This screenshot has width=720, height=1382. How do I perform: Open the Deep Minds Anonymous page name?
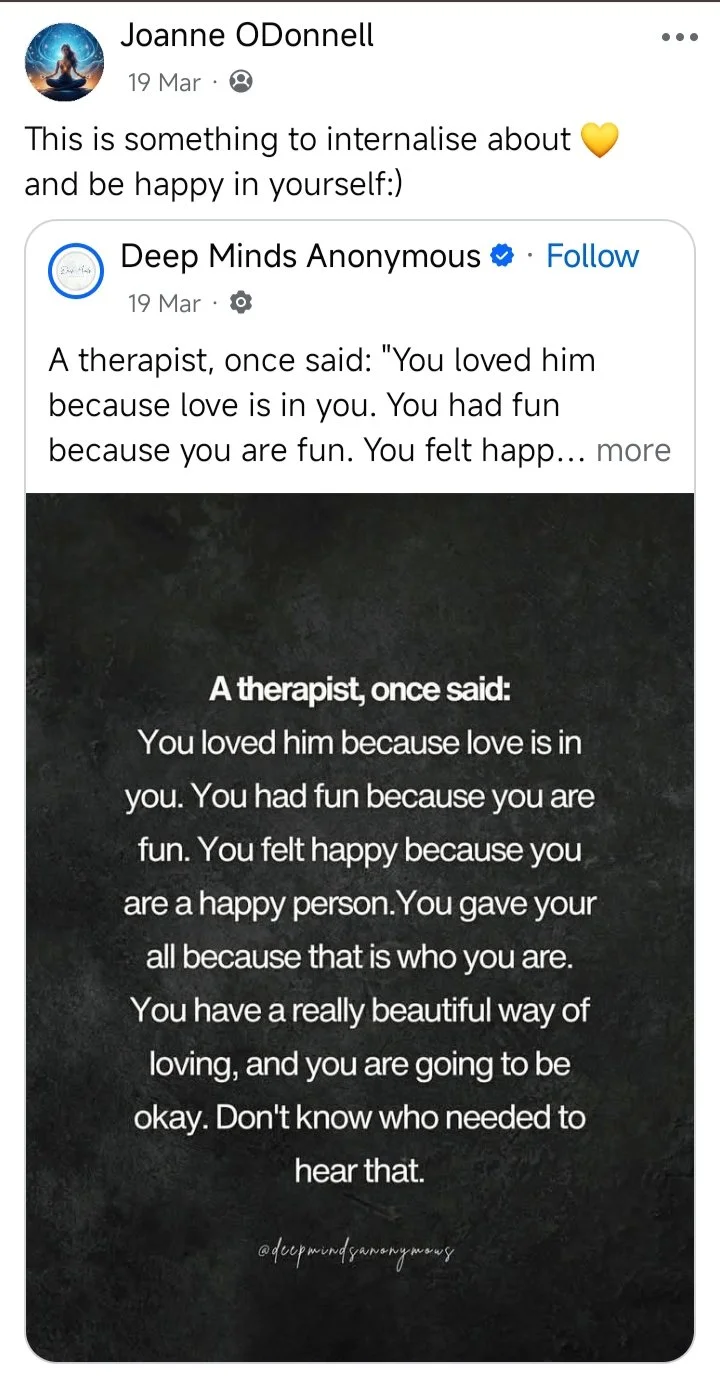coord(300,256)
